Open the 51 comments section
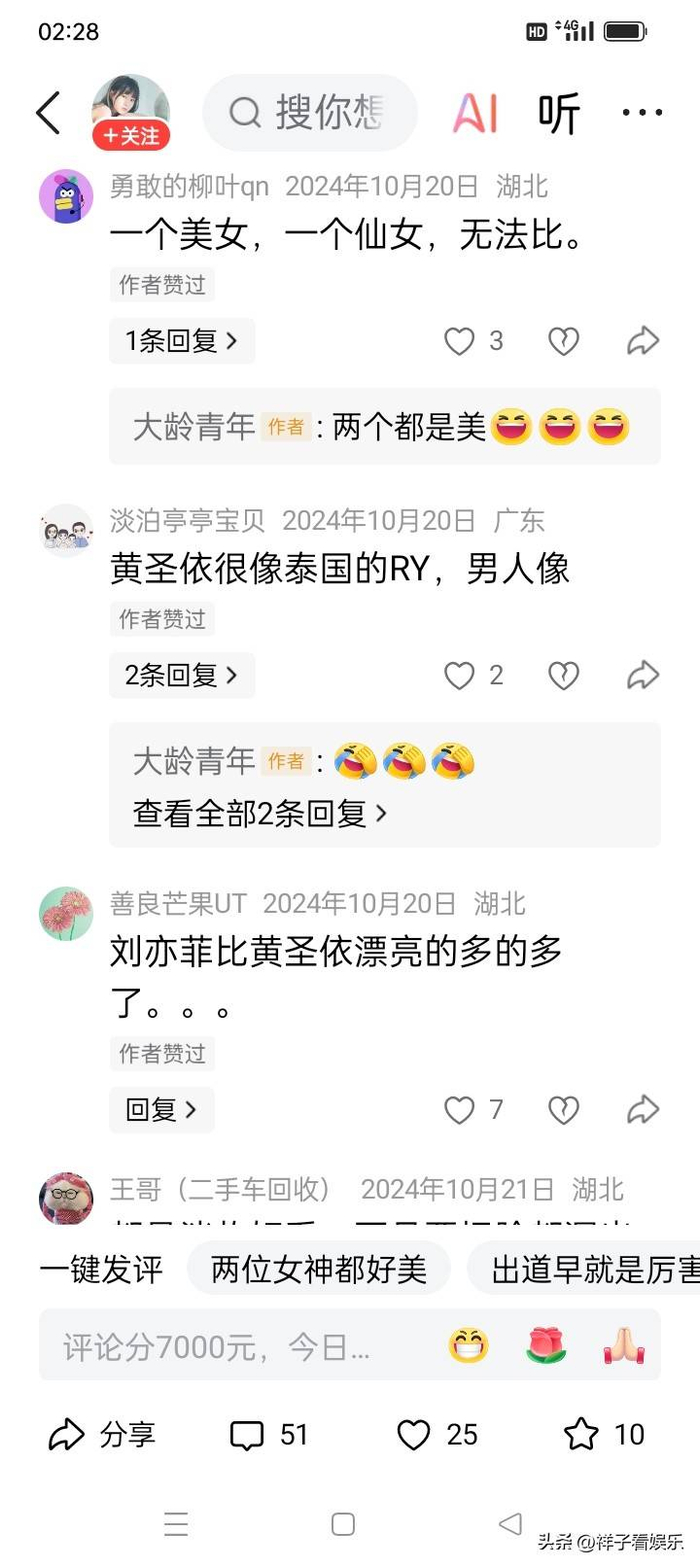The image size is (700, 1567). (x=269, y=1435)
